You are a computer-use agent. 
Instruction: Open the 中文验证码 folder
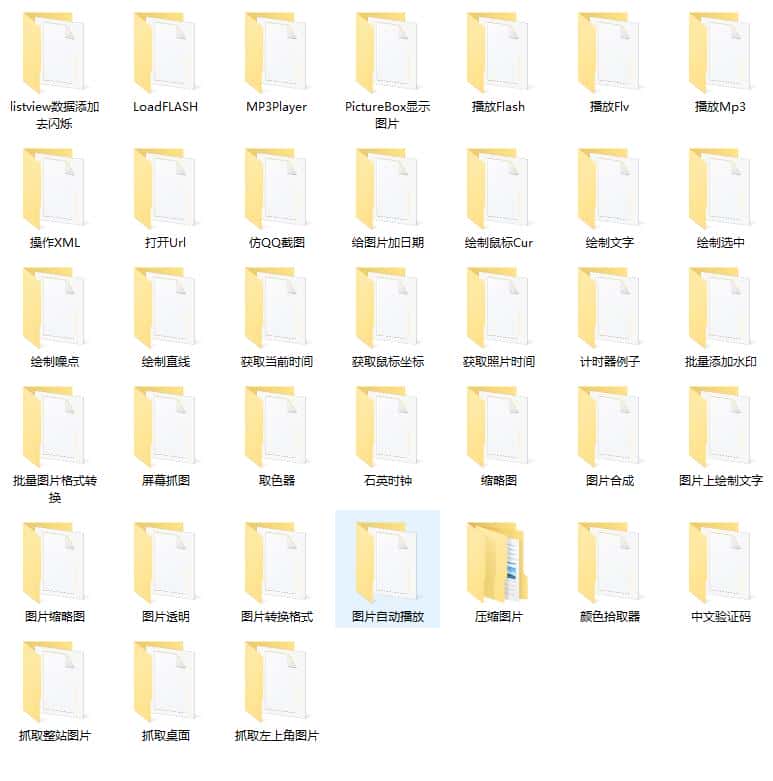[721, 566]
